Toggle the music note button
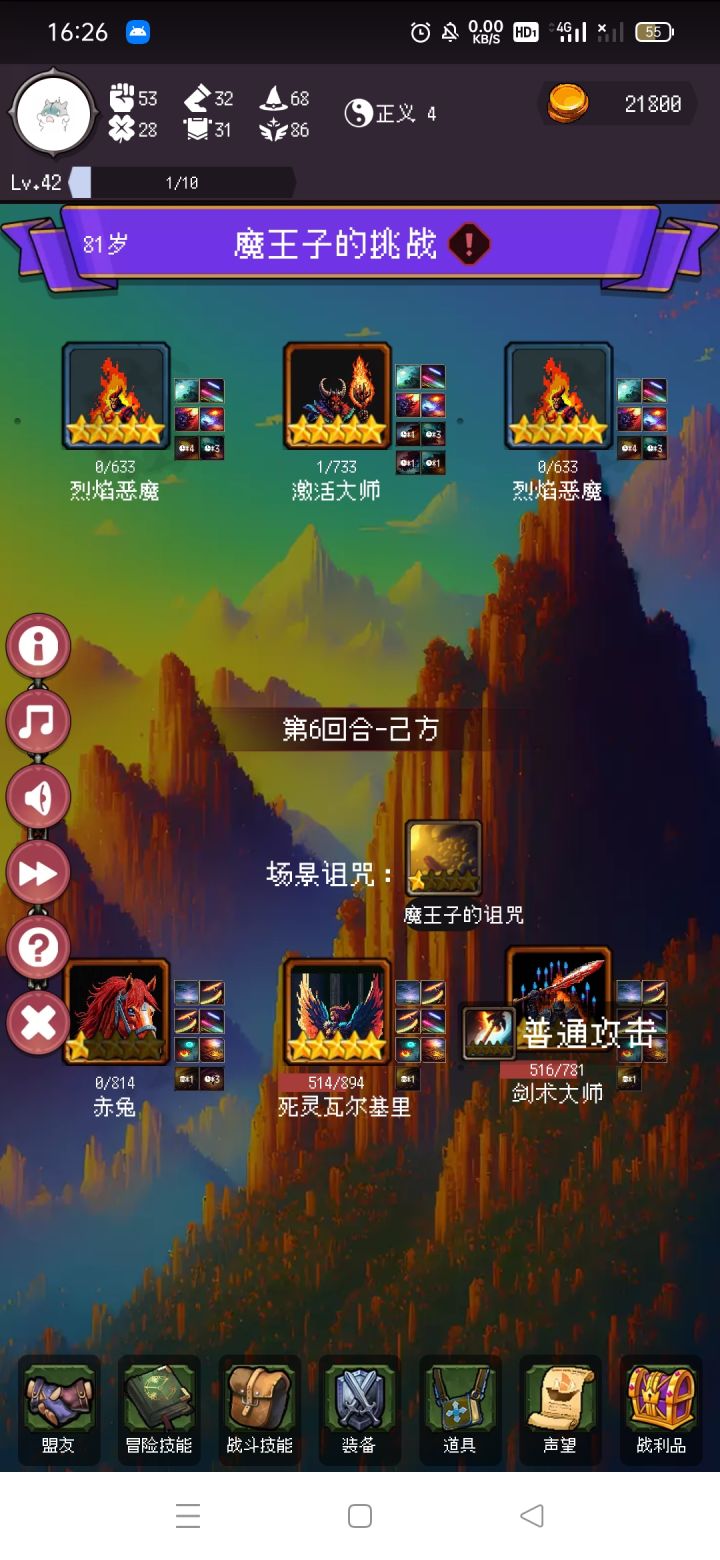720x1560 pixels. 38,720
